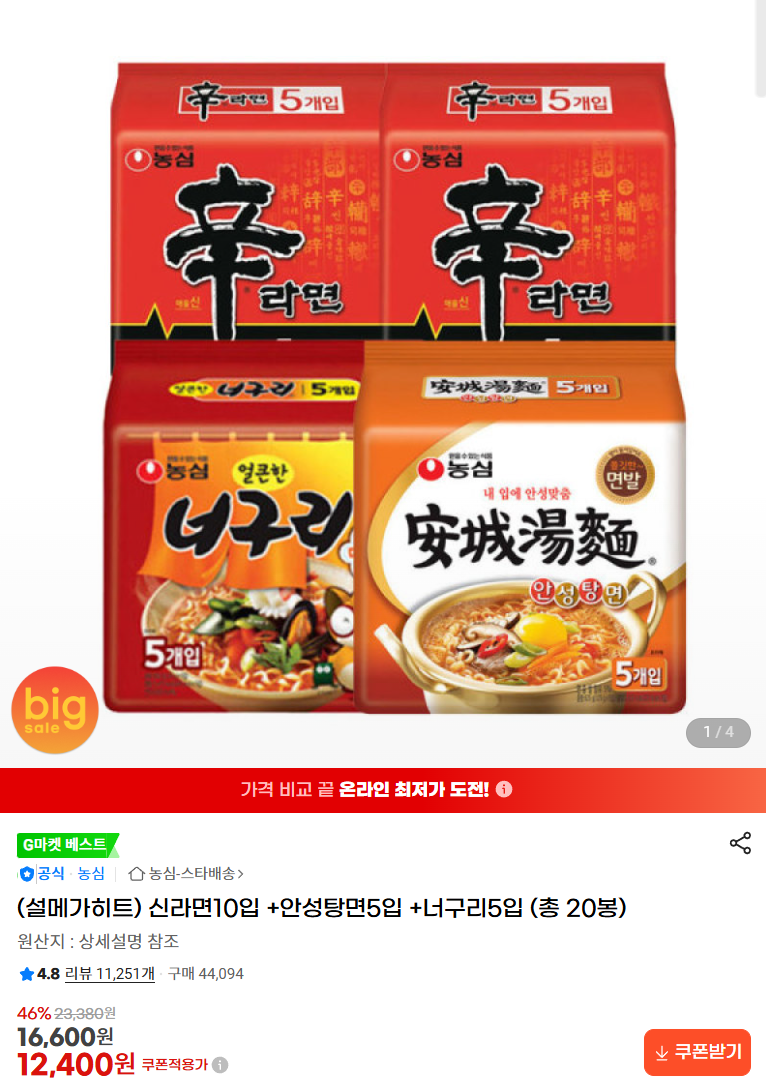Tap the info icon next to 쿠폰적용가
766x1089 pixels.
click(x=220, y=1065)
